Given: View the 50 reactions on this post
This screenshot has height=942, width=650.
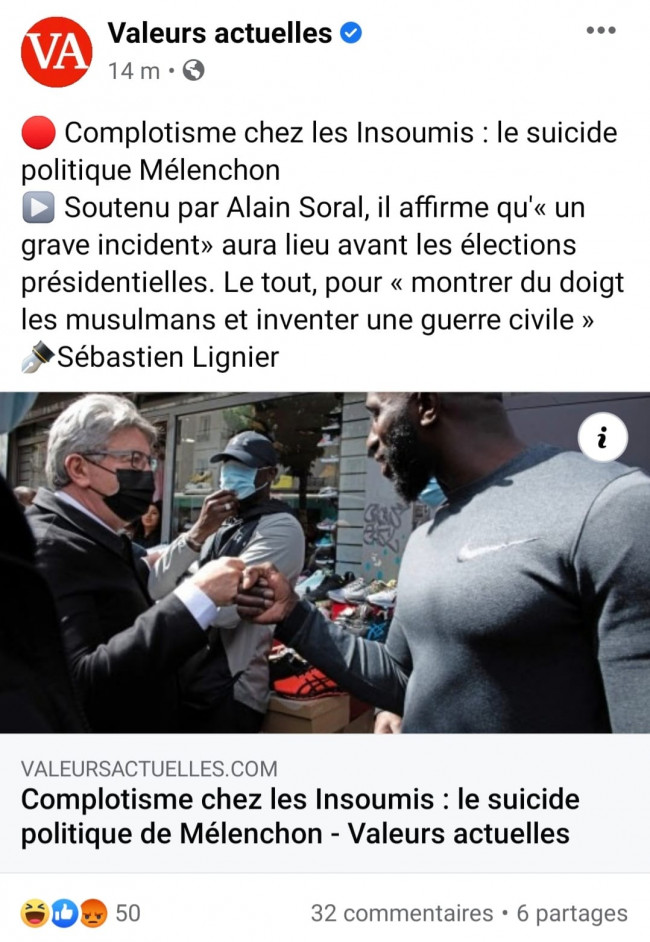Looking at the screenshot, I should (x=80, y=913).
